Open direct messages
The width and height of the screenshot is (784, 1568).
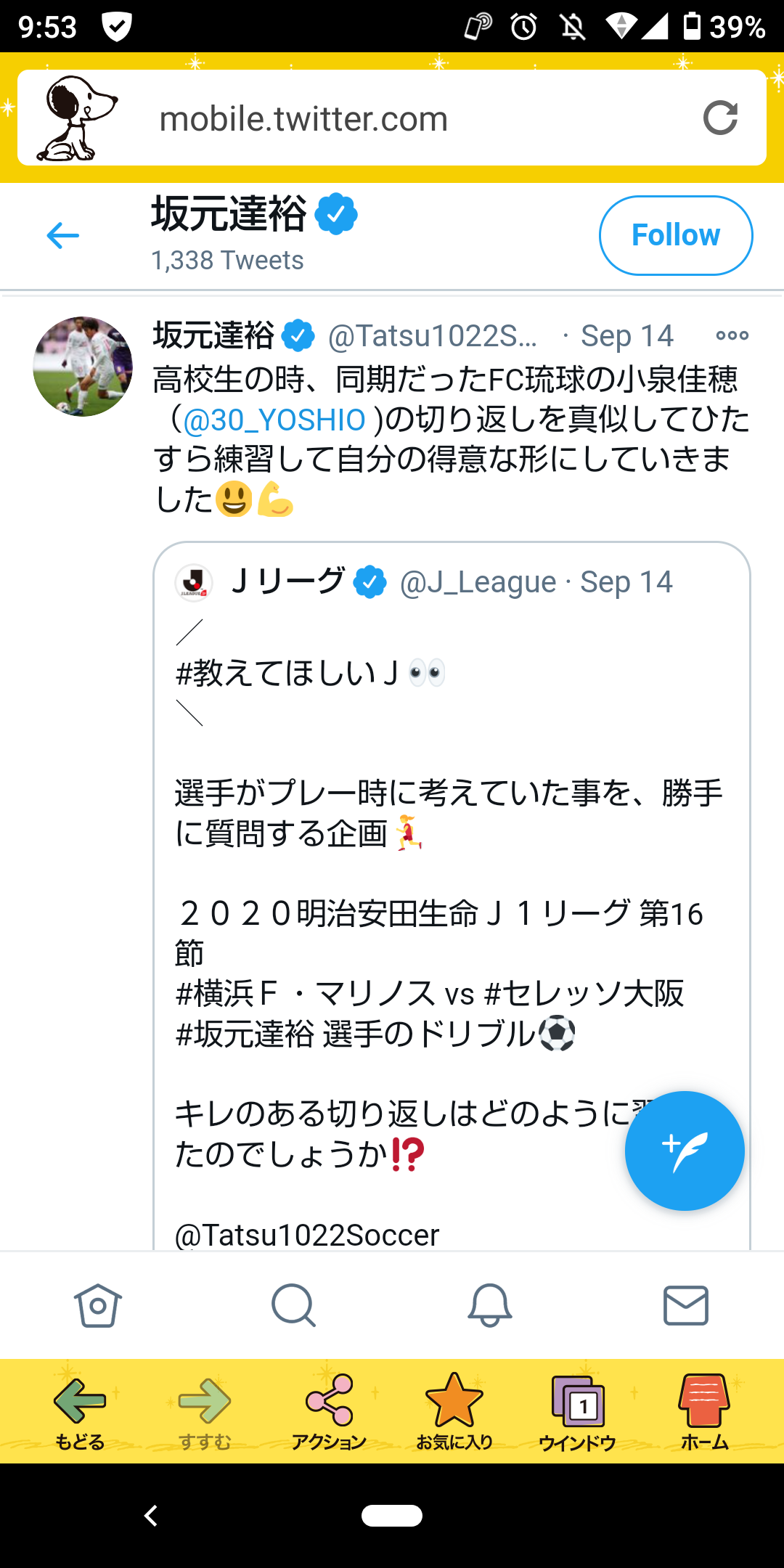685,1305
